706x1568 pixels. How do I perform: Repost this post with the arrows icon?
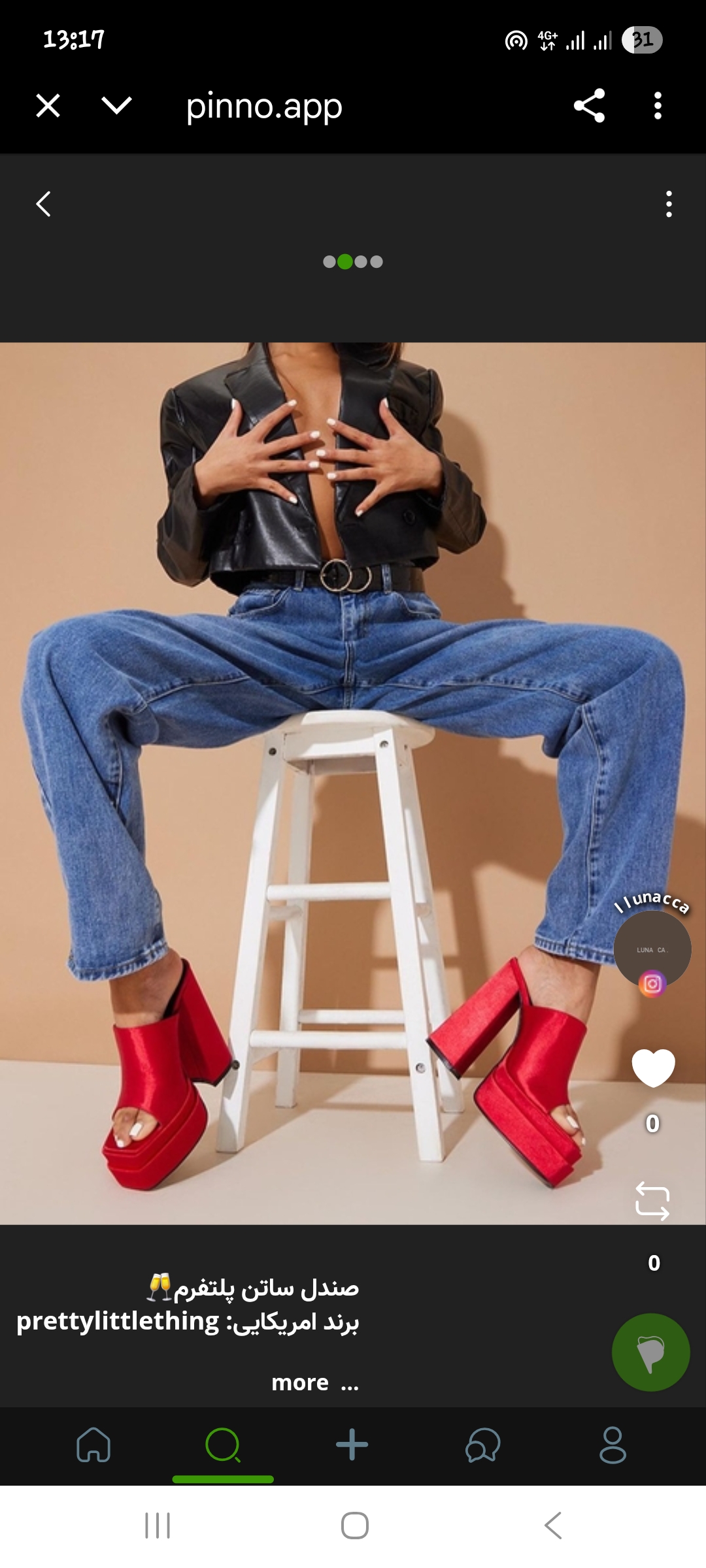click(652, 1201)
